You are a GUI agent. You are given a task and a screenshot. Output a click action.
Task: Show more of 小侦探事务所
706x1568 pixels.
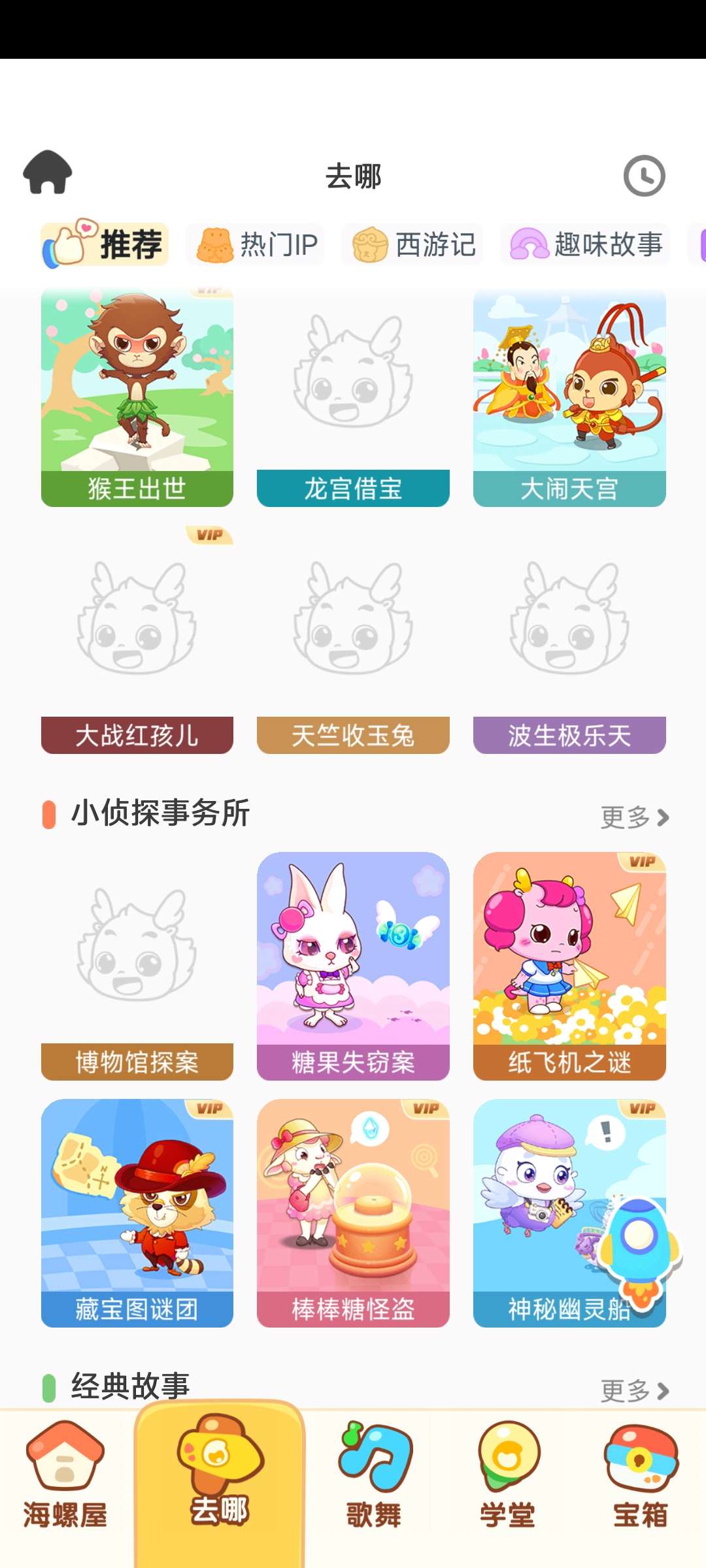(635, 817)
